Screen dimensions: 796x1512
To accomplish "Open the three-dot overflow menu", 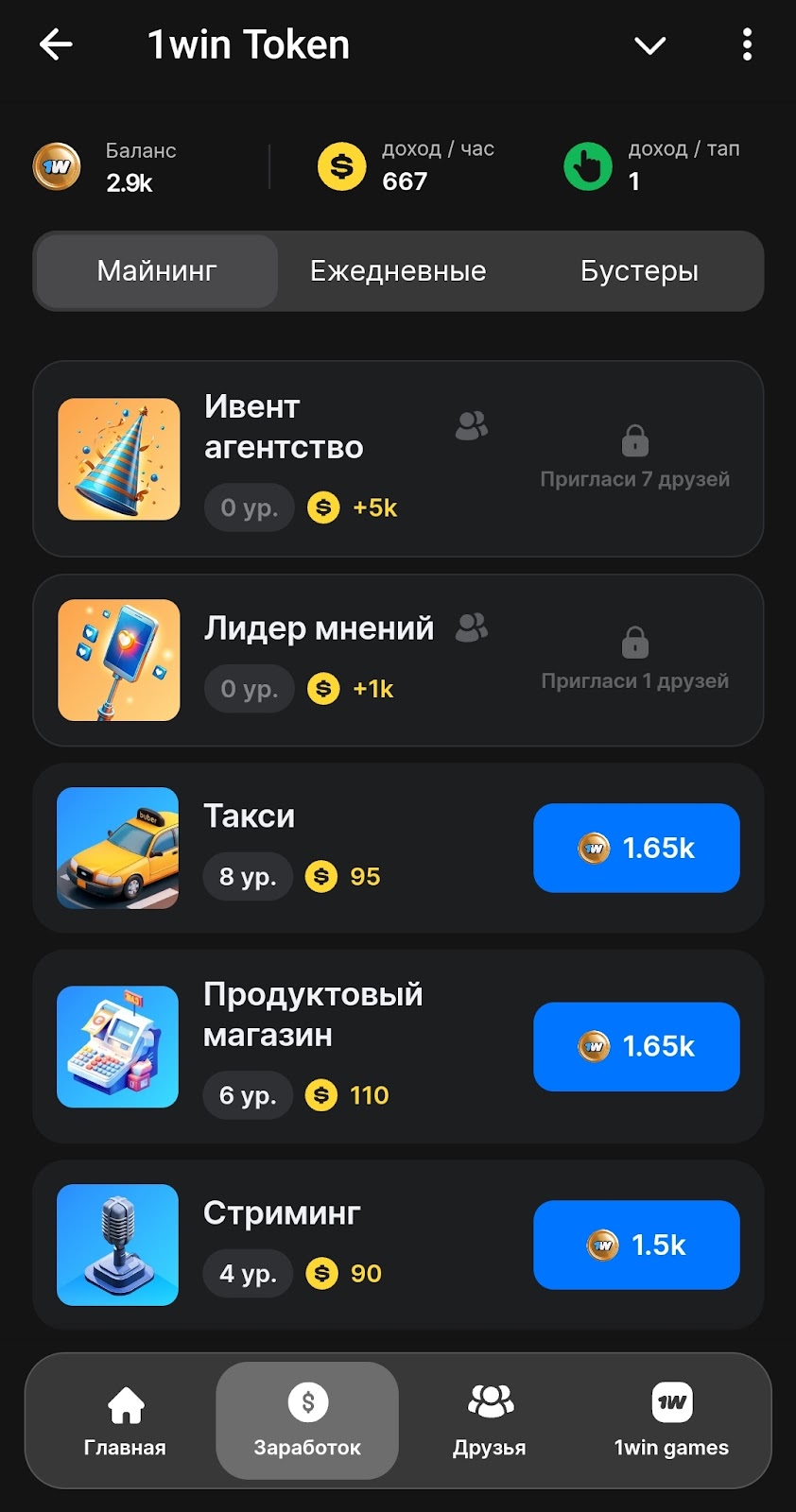I will [747, 44].
